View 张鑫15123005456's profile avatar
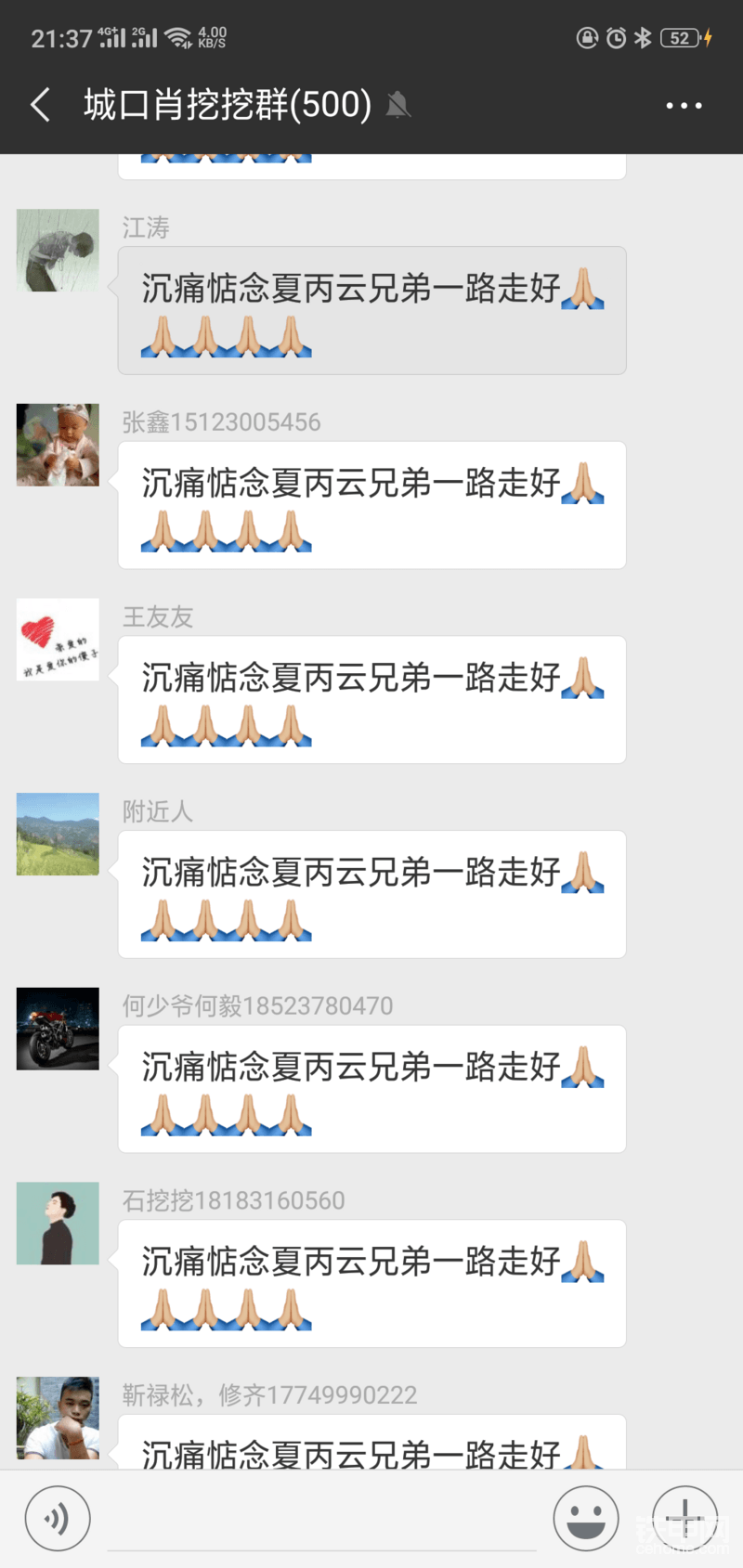This screenshot has width=743, height=1568. click(x=58, y=445)
